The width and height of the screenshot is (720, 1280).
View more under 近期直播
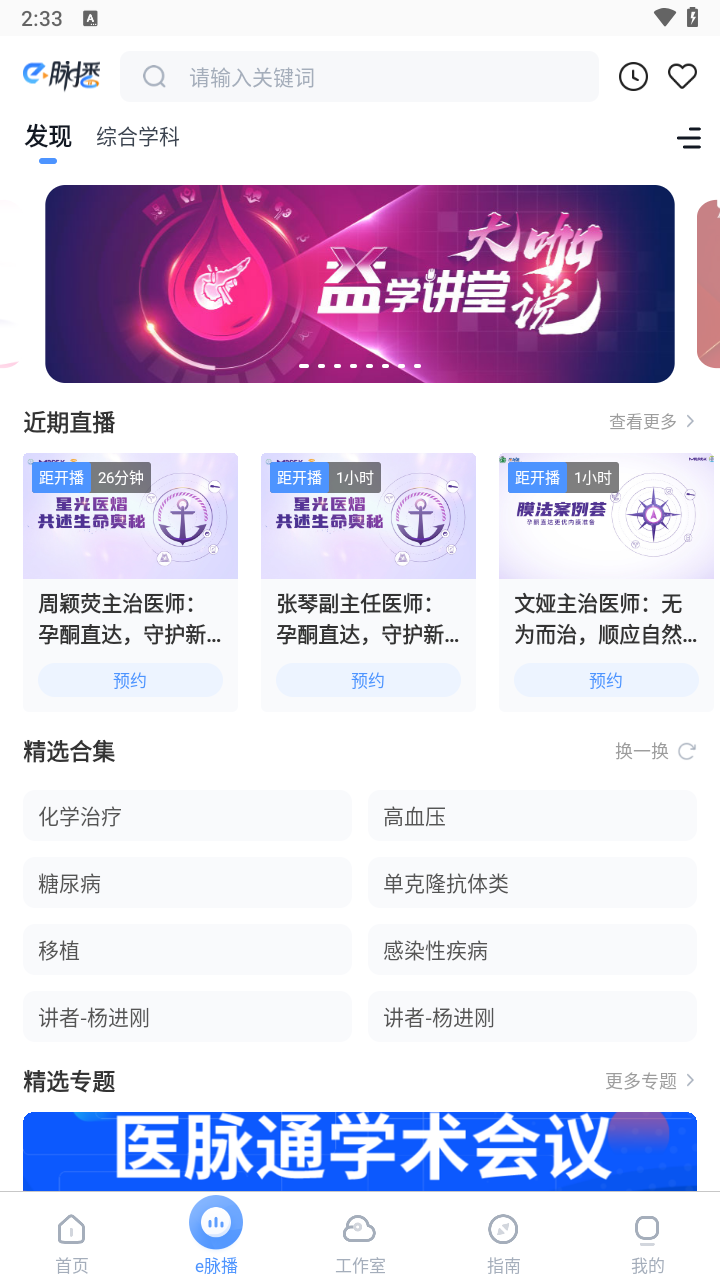[652, 422]
